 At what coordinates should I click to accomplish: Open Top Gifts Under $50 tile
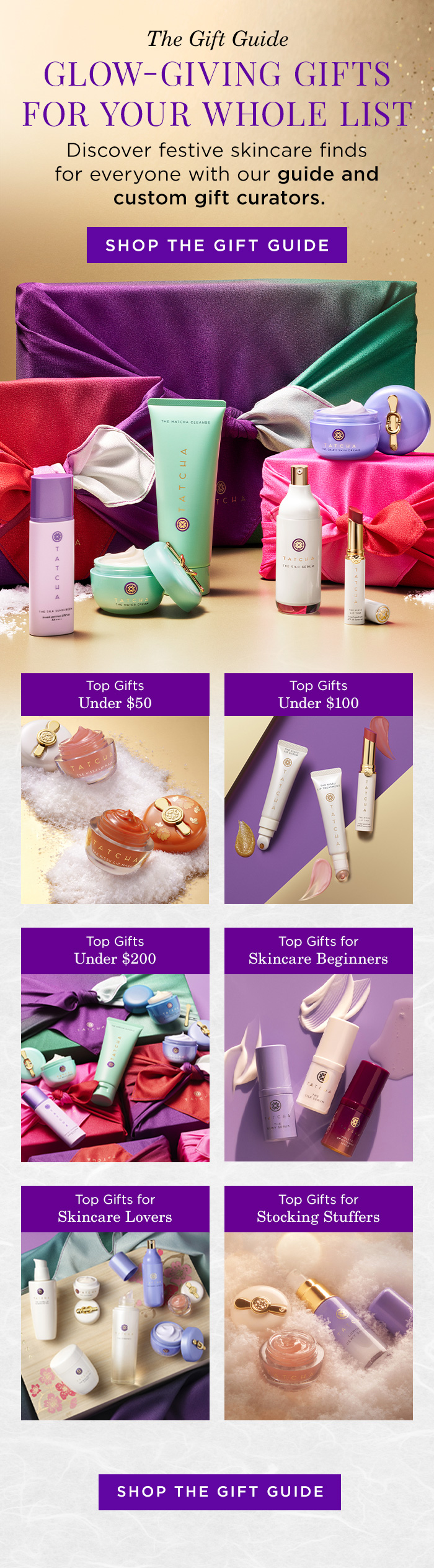coord(115,788)
